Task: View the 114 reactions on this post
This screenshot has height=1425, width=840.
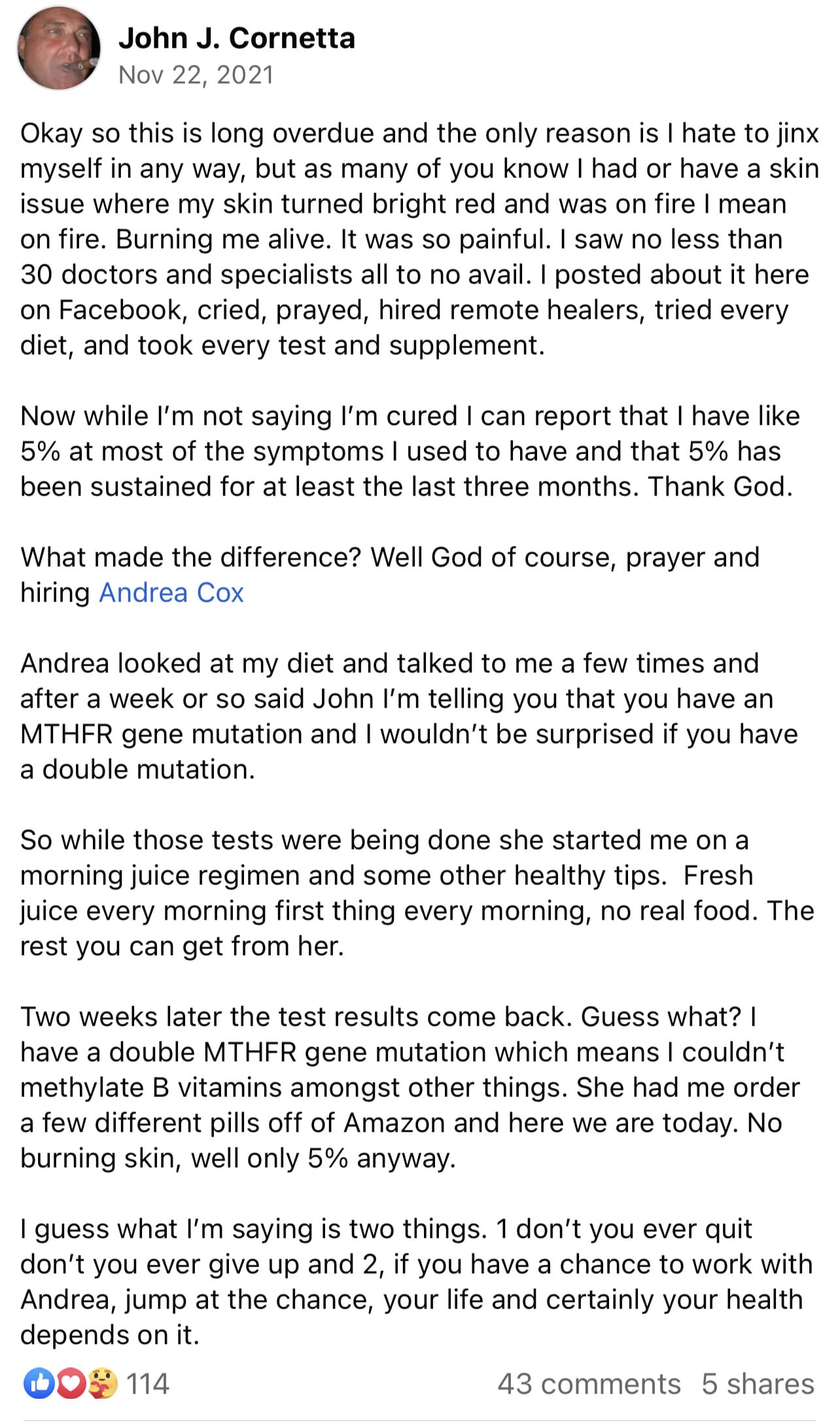Action: tap(96, 1384)
